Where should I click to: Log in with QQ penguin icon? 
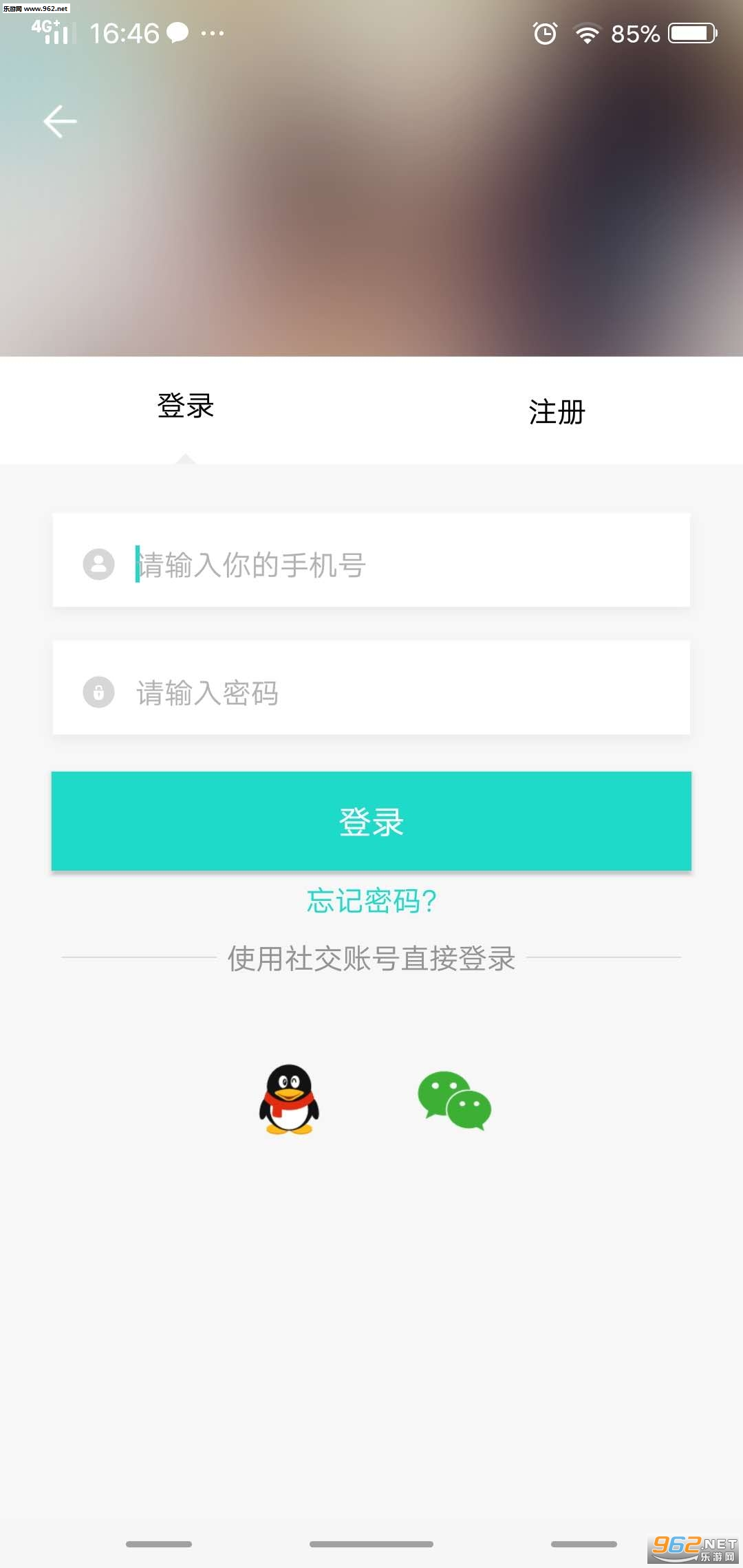pyautogui.click(x=289, y=1099)
